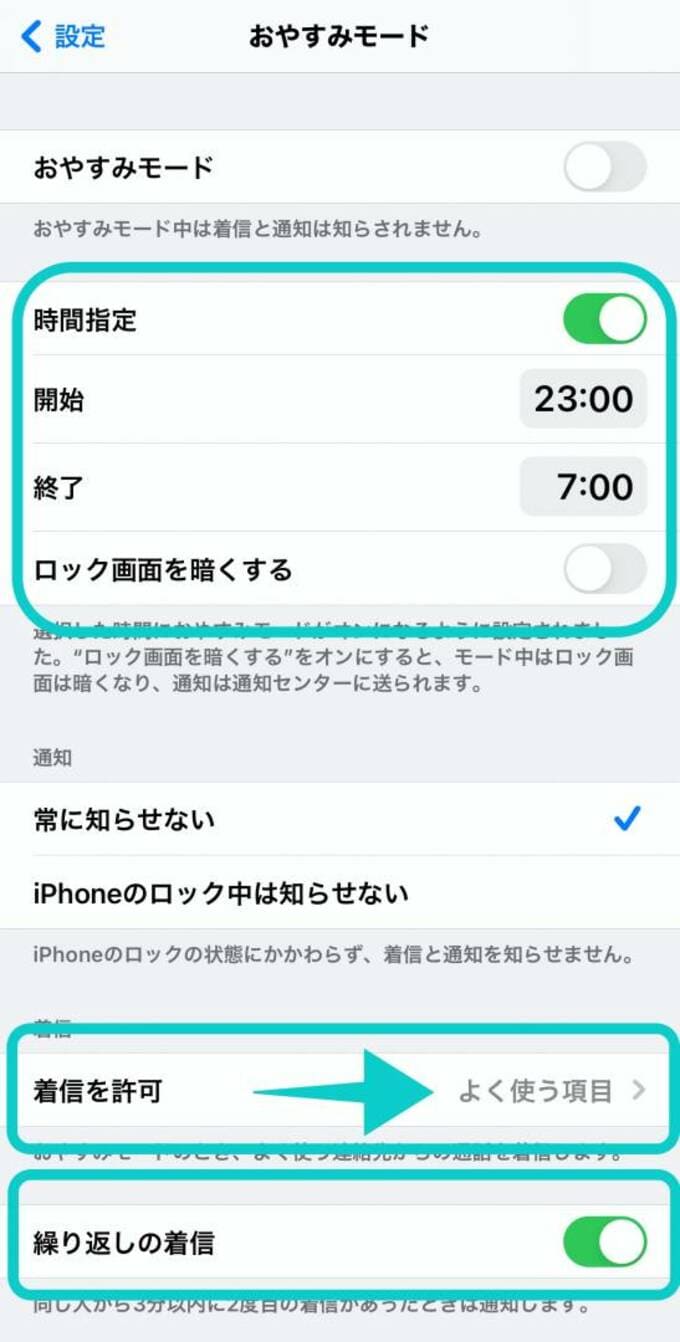Change the 開始 time 23:00
The height and width of the screenshot is (1342, 680).
click(583, 399)
